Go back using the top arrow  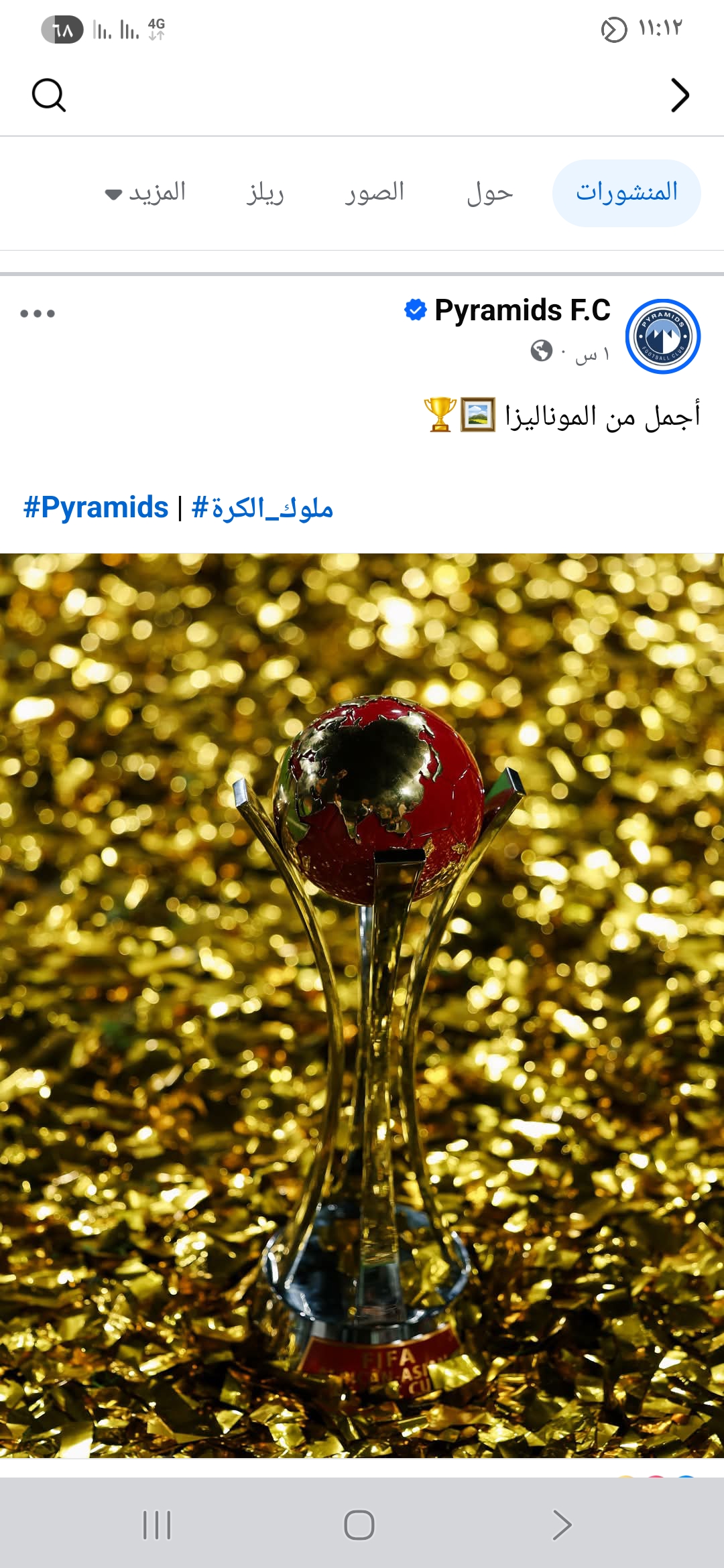pyautogui.click(x=680, y=95)
